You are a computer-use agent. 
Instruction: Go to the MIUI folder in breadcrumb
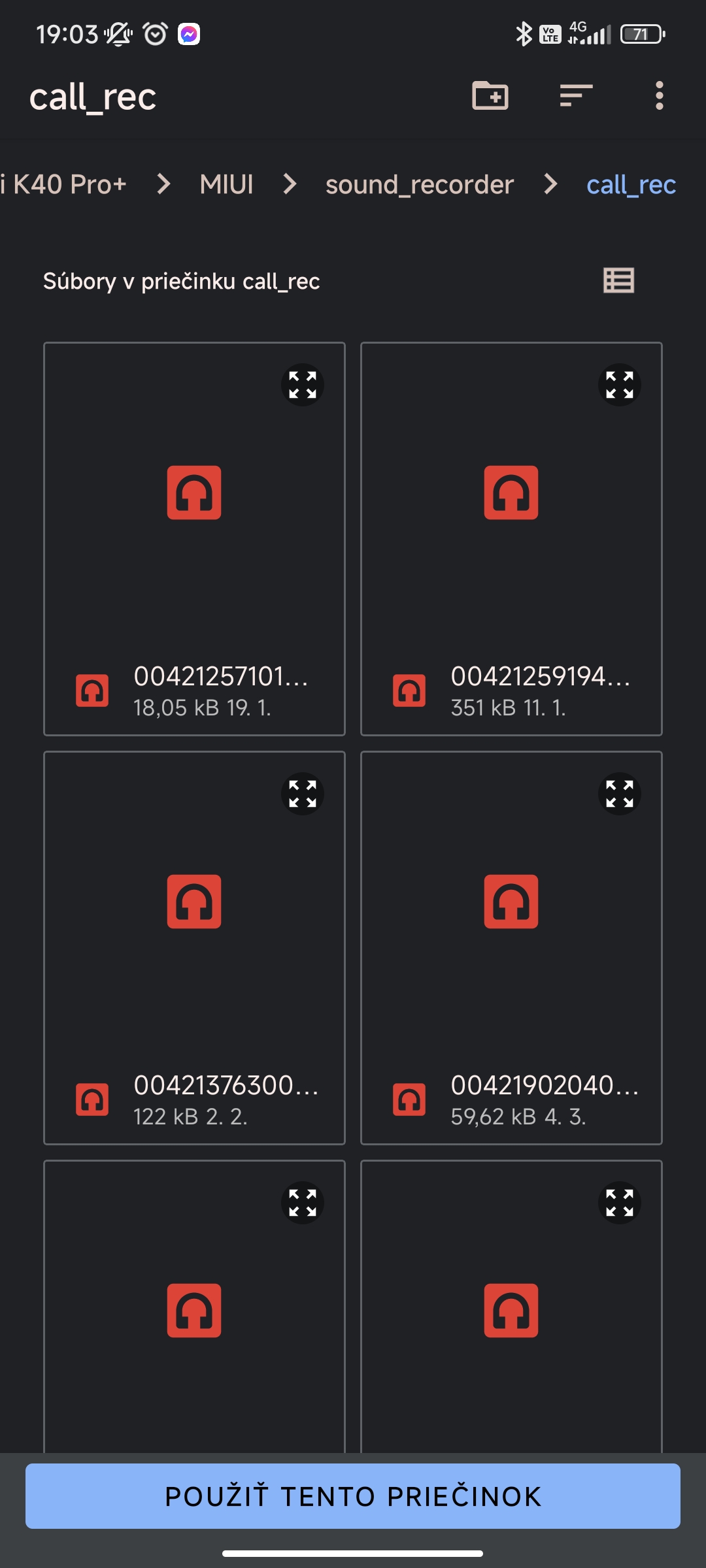[226, 184]
